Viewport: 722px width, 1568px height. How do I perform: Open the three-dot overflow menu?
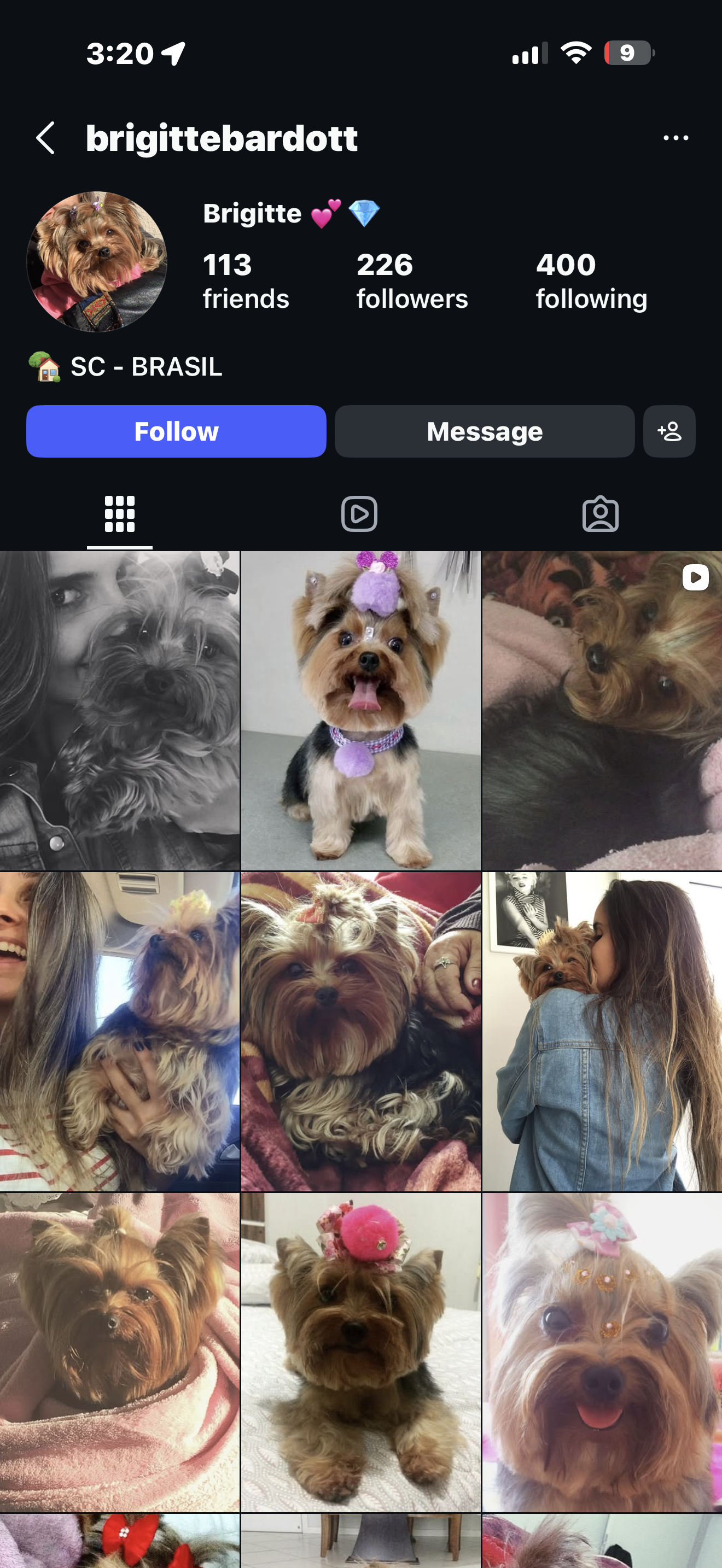coord(675,138)
